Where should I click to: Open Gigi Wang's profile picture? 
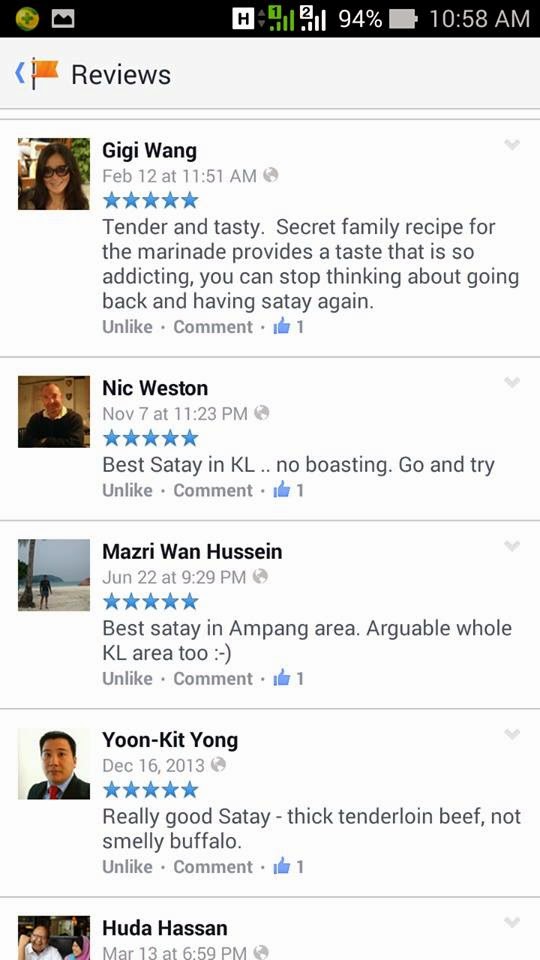point(54,174)
